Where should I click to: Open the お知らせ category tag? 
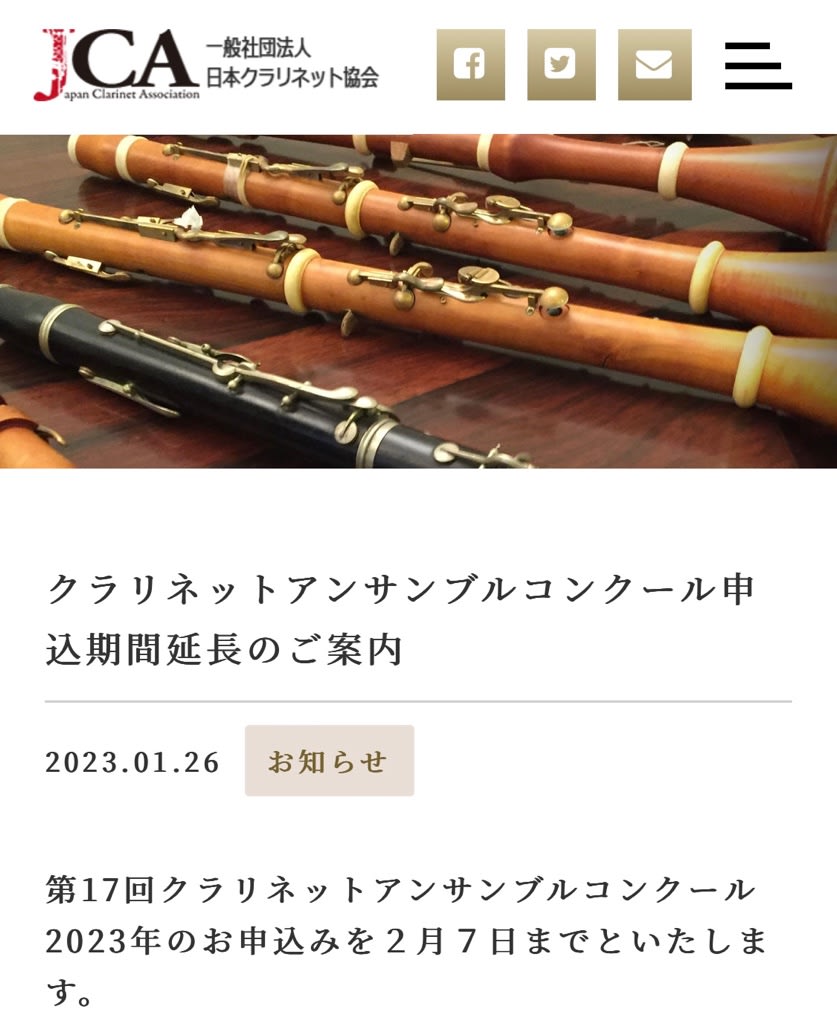tap(329, 761)
